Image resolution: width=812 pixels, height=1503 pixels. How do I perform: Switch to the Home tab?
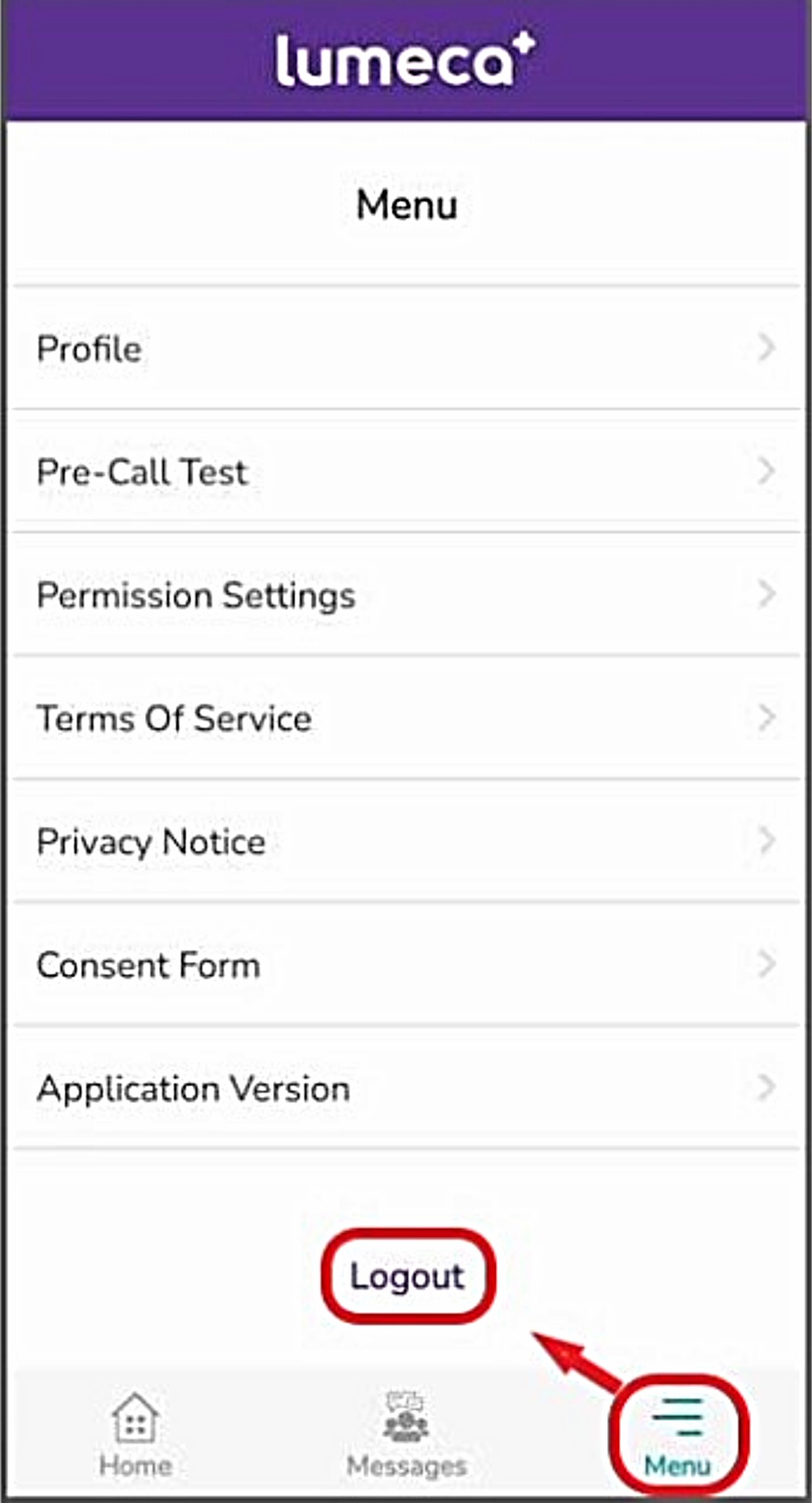[x=136, y=1434]
